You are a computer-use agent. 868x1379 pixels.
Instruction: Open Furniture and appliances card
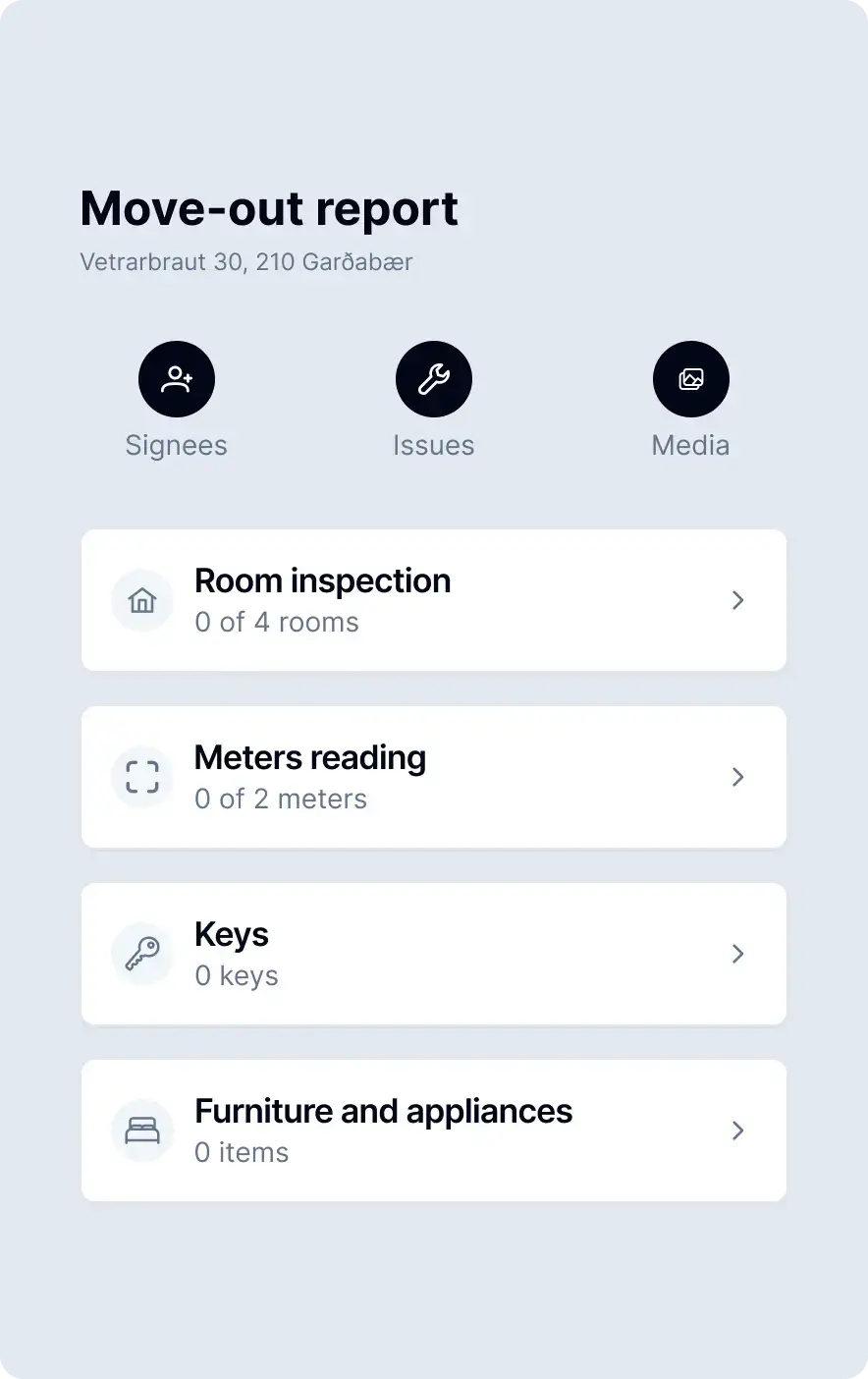click(433, 1131)
